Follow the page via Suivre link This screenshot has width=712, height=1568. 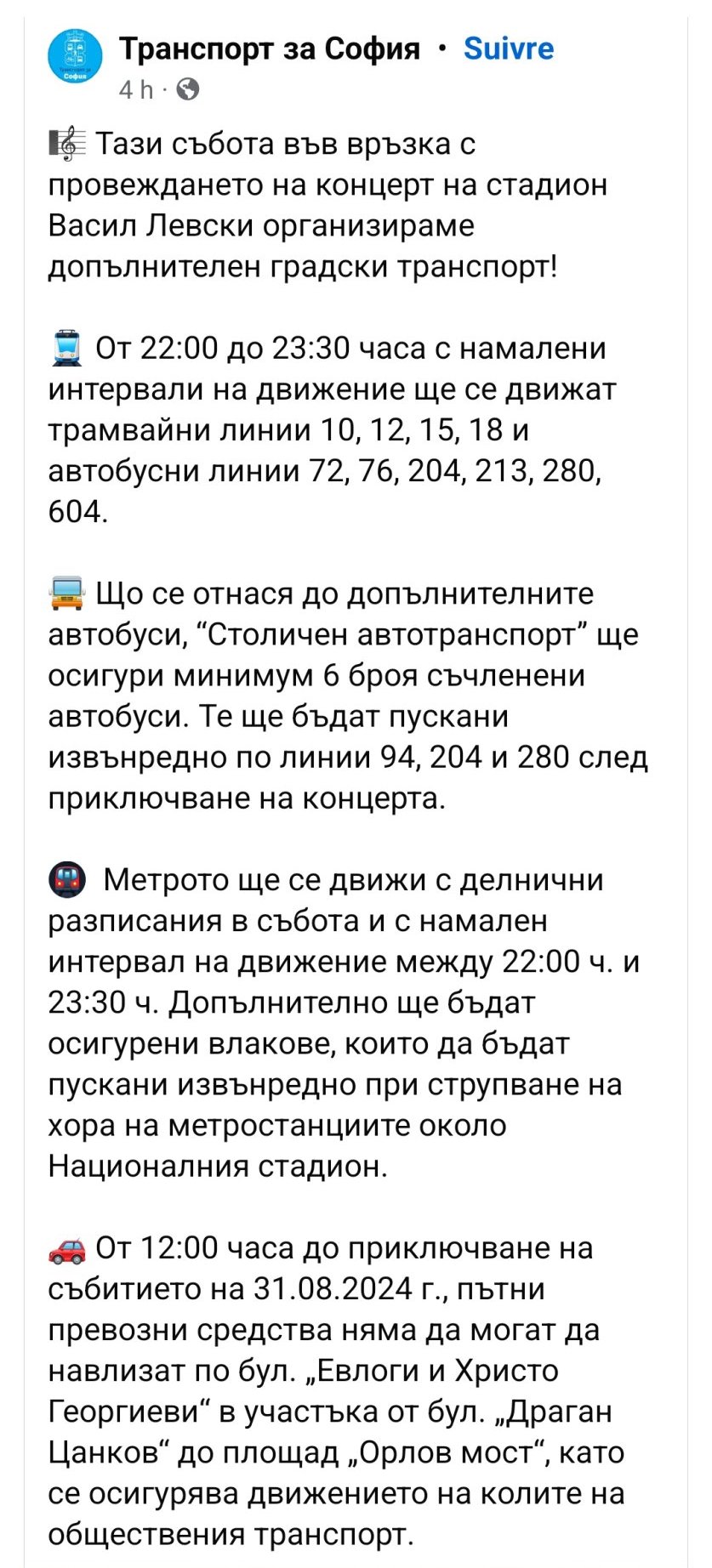[x=508, y=49]
